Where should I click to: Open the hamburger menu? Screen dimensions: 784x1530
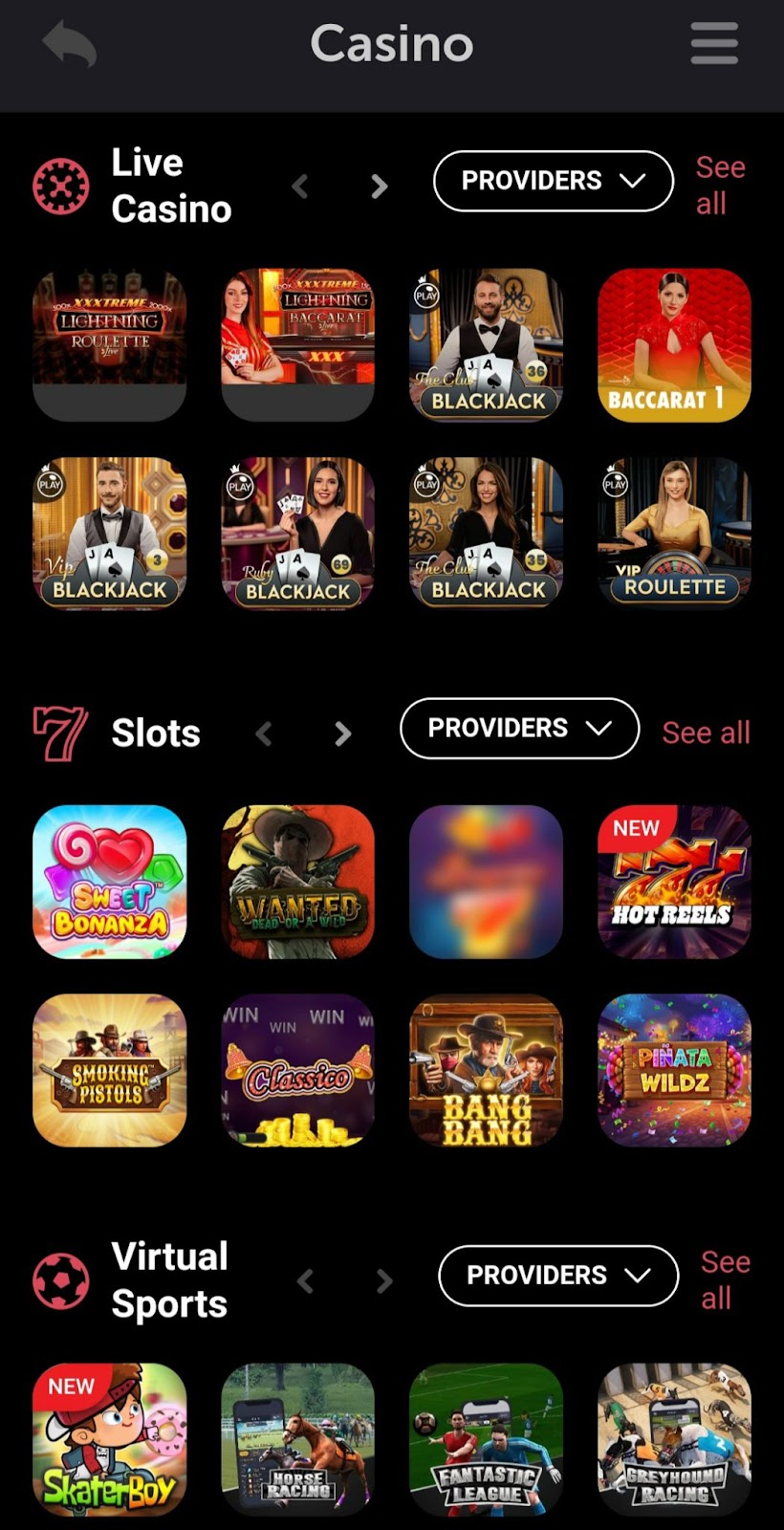coord(714,44)
